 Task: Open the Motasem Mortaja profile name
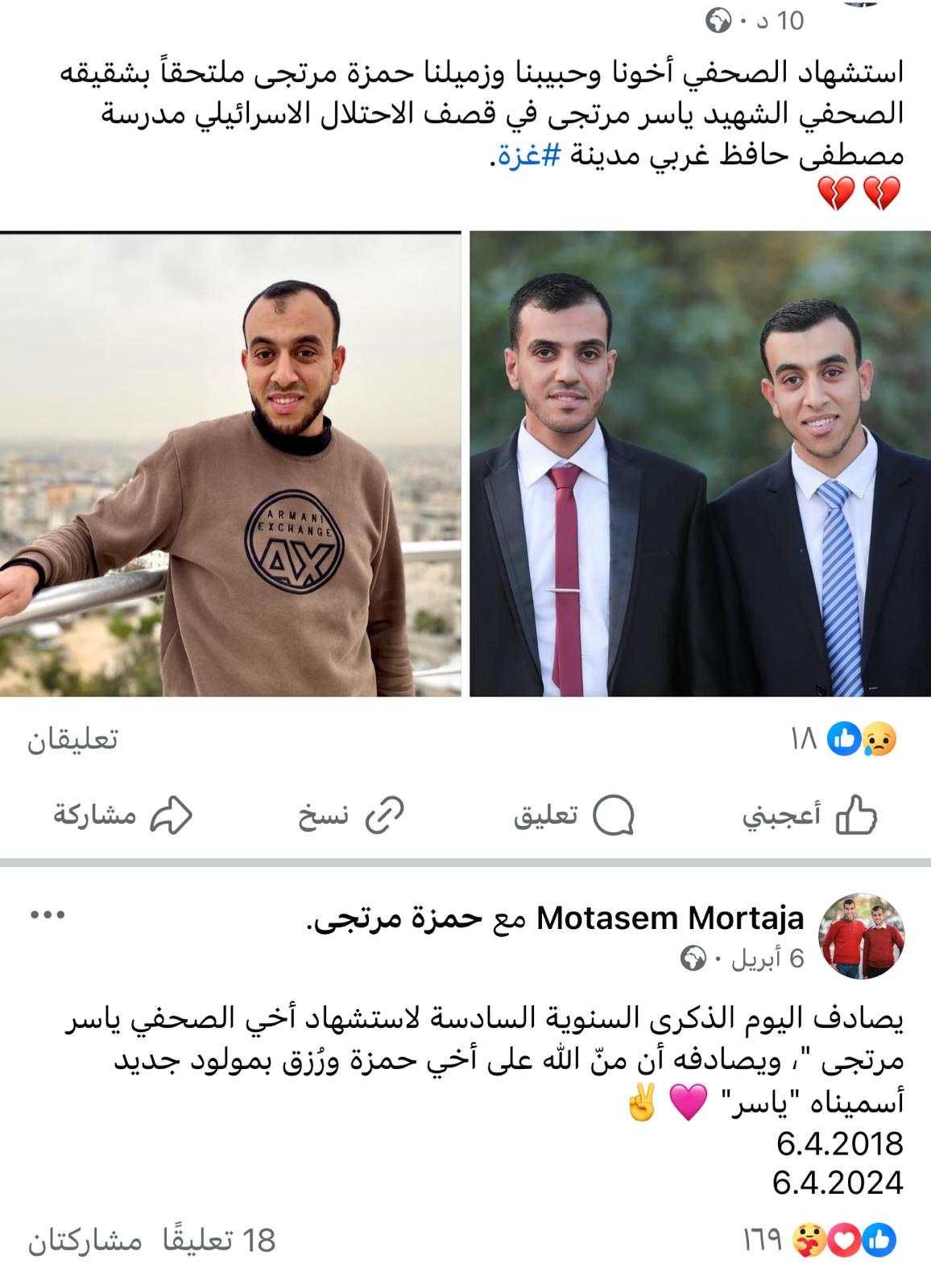pyautogui.click(x=670, y=918)
